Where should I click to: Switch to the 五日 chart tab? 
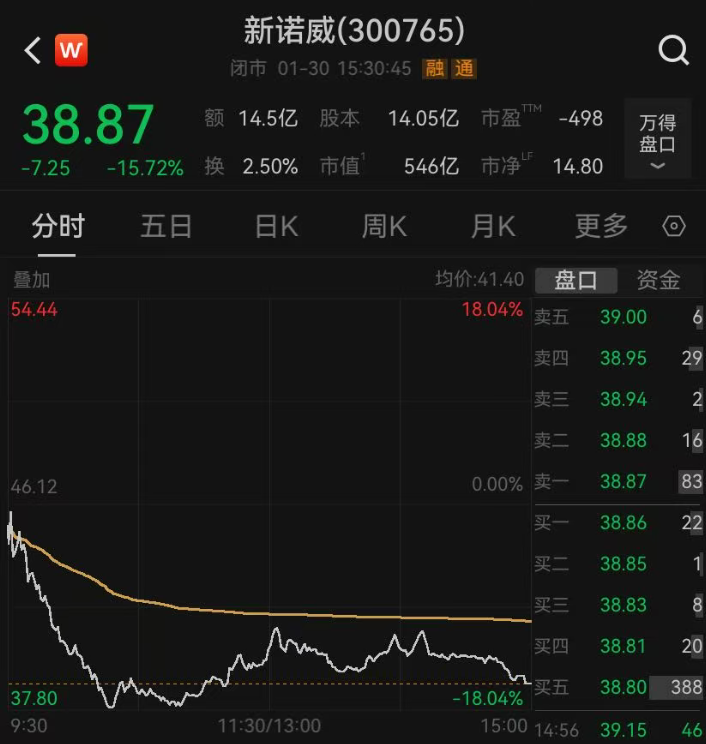(166, 226)
